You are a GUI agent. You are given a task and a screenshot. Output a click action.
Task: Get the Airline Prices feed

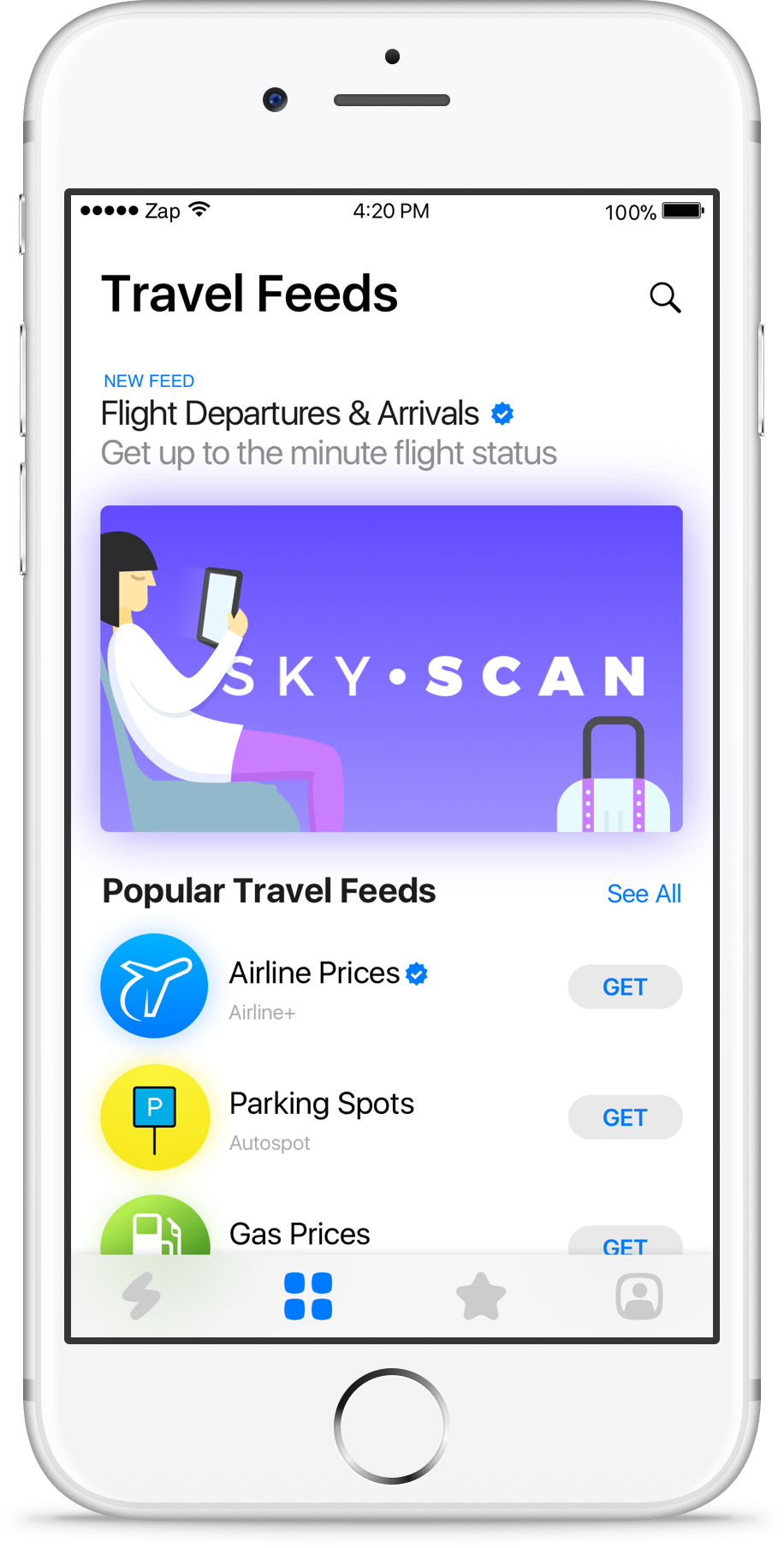point(625,986)
